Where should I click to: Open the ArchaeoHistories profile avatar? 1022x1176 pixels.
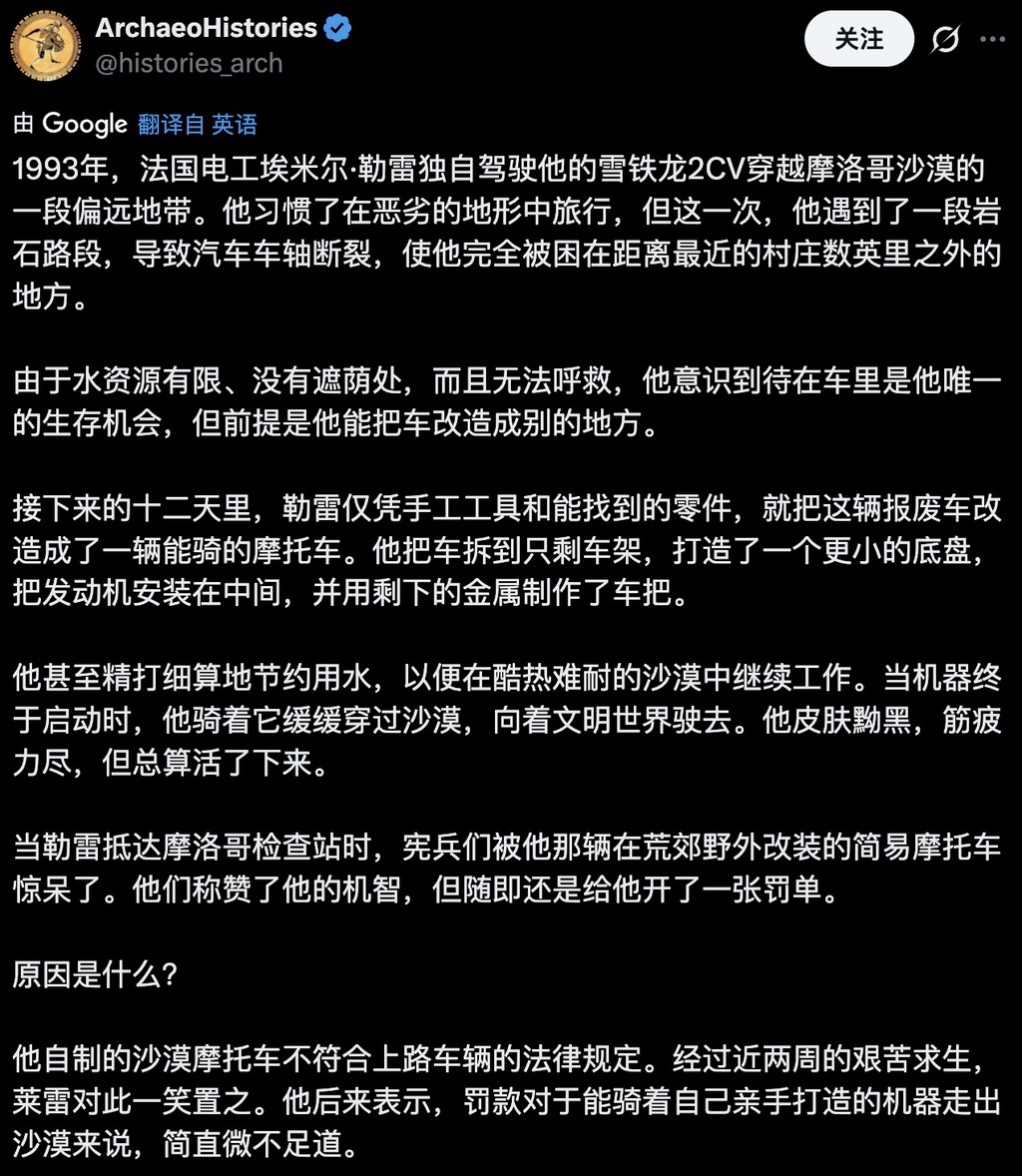coord(46,46)
